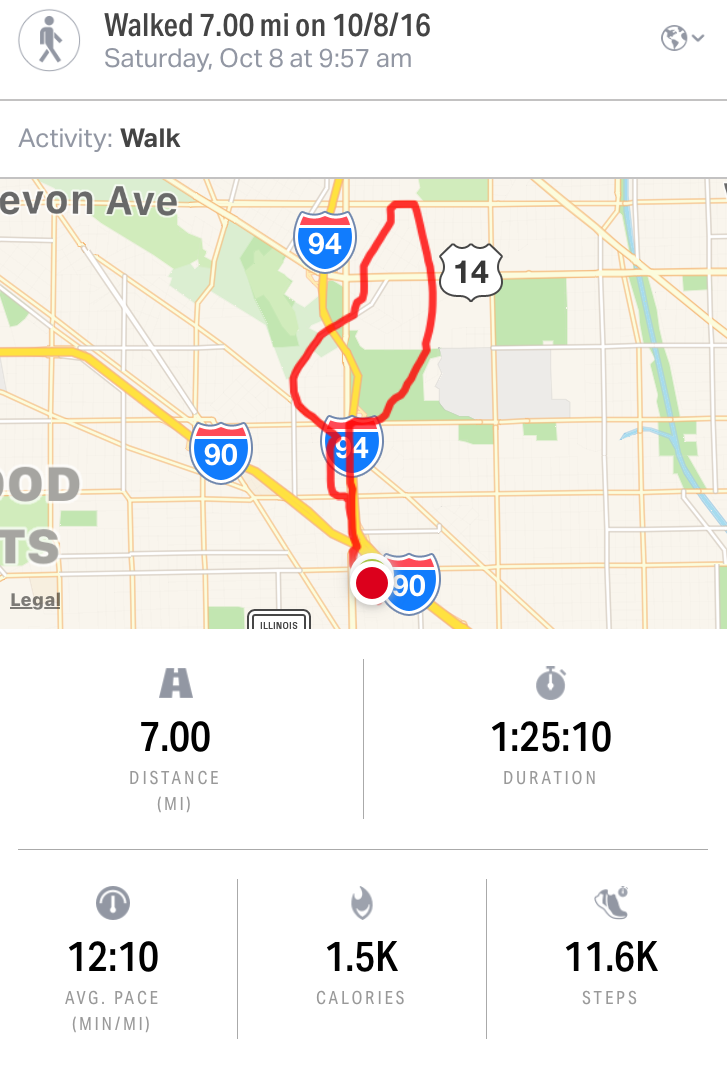The width and height of the screenshot is (727, 1066).
Task: Open the Legal link on the map
Action: tap(35, 600)
